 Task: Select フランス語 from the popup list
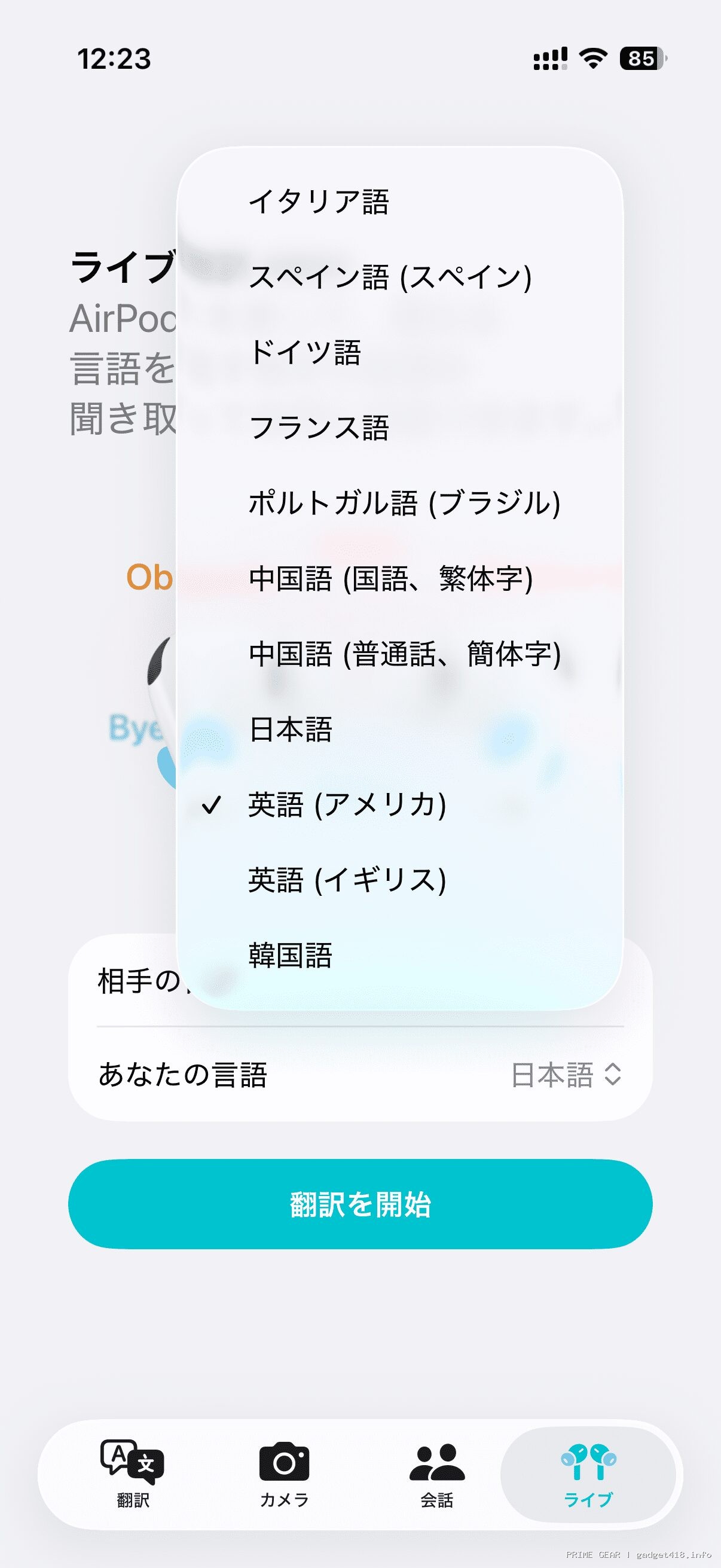319,428
